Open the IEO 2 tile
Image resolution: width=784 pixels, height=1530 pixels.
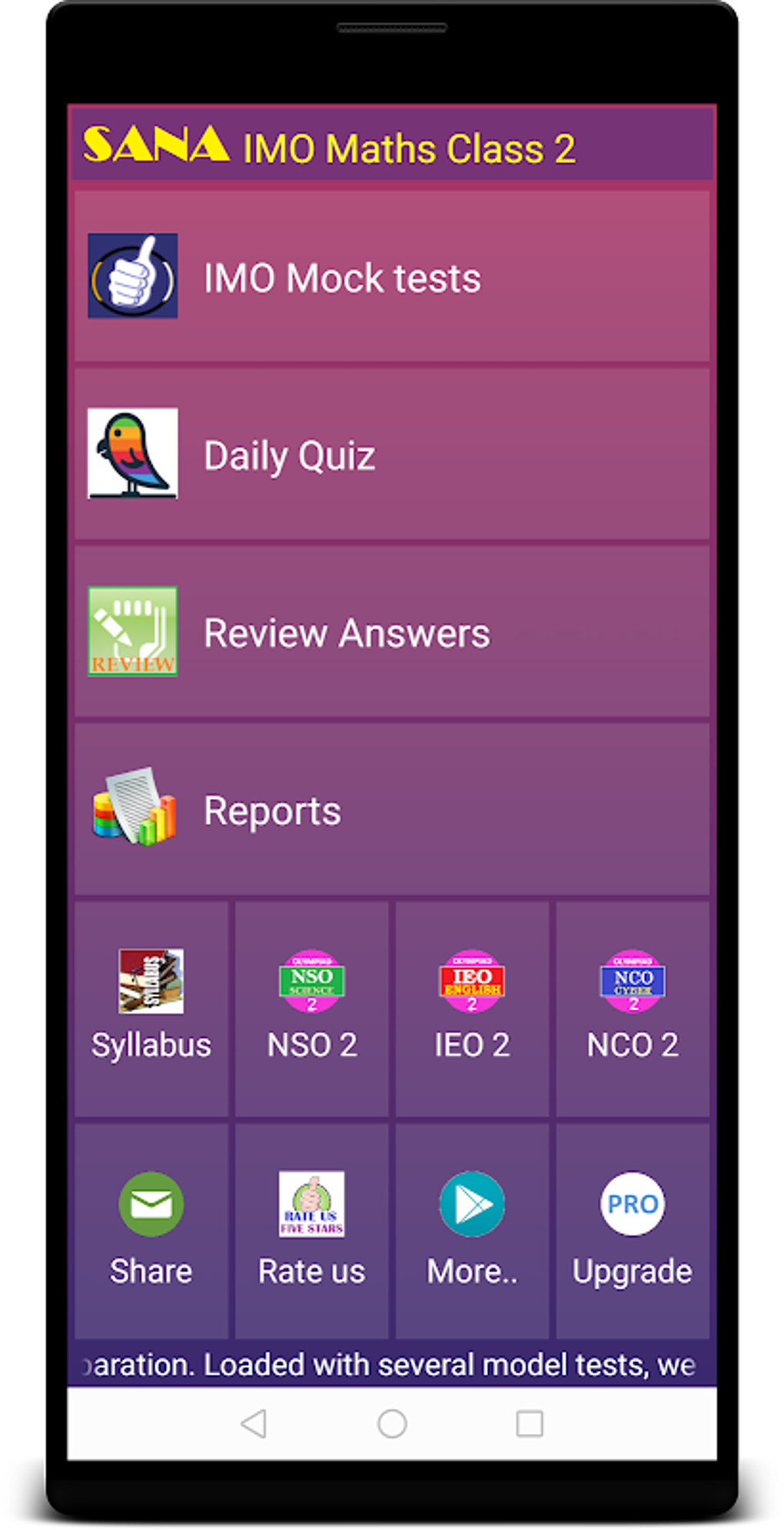pos(472,1008)
